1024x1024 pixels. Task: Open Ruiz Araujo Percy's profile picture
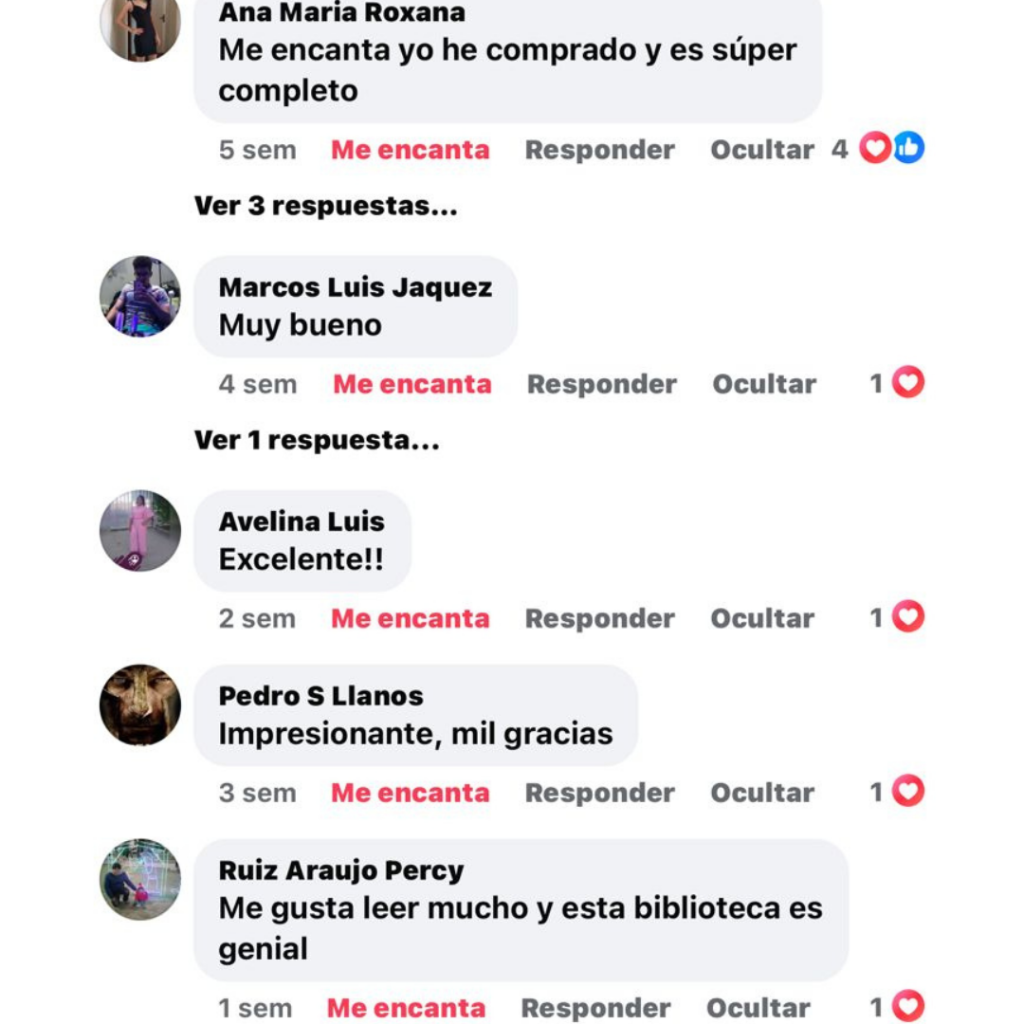pyautogui.click(x=140, y=879)
